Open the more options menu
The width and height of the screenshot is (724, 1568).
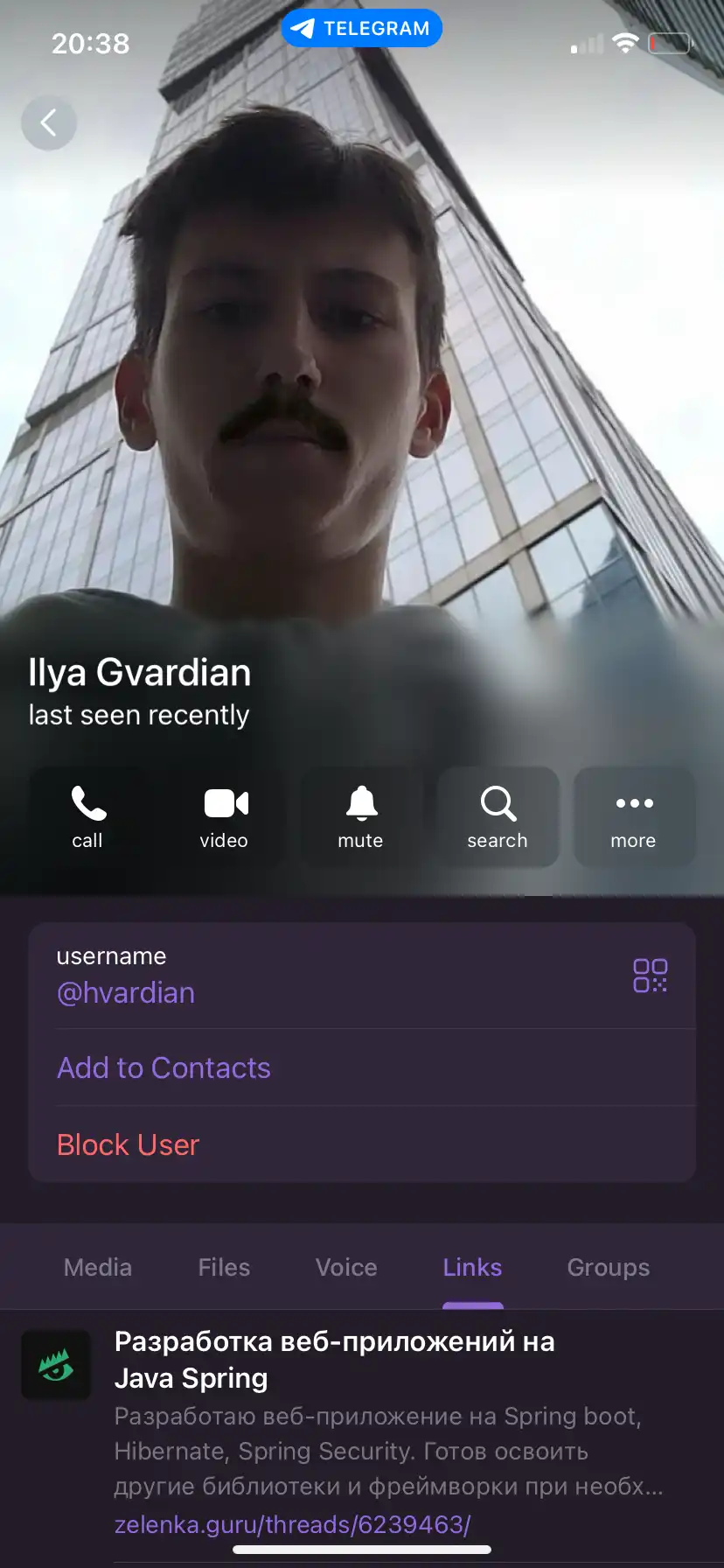634,817
